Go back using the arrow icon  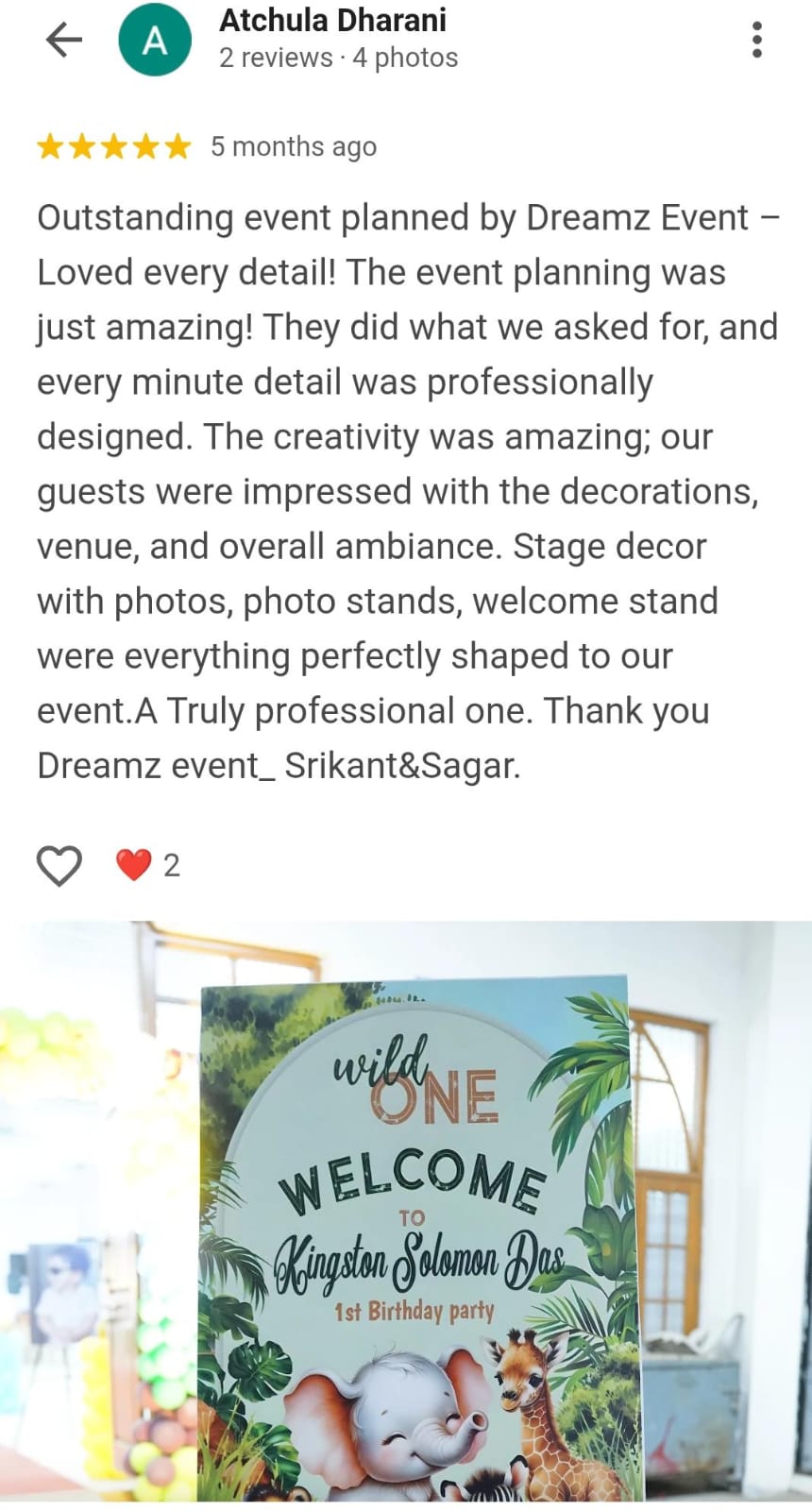[x=64, y=40]
